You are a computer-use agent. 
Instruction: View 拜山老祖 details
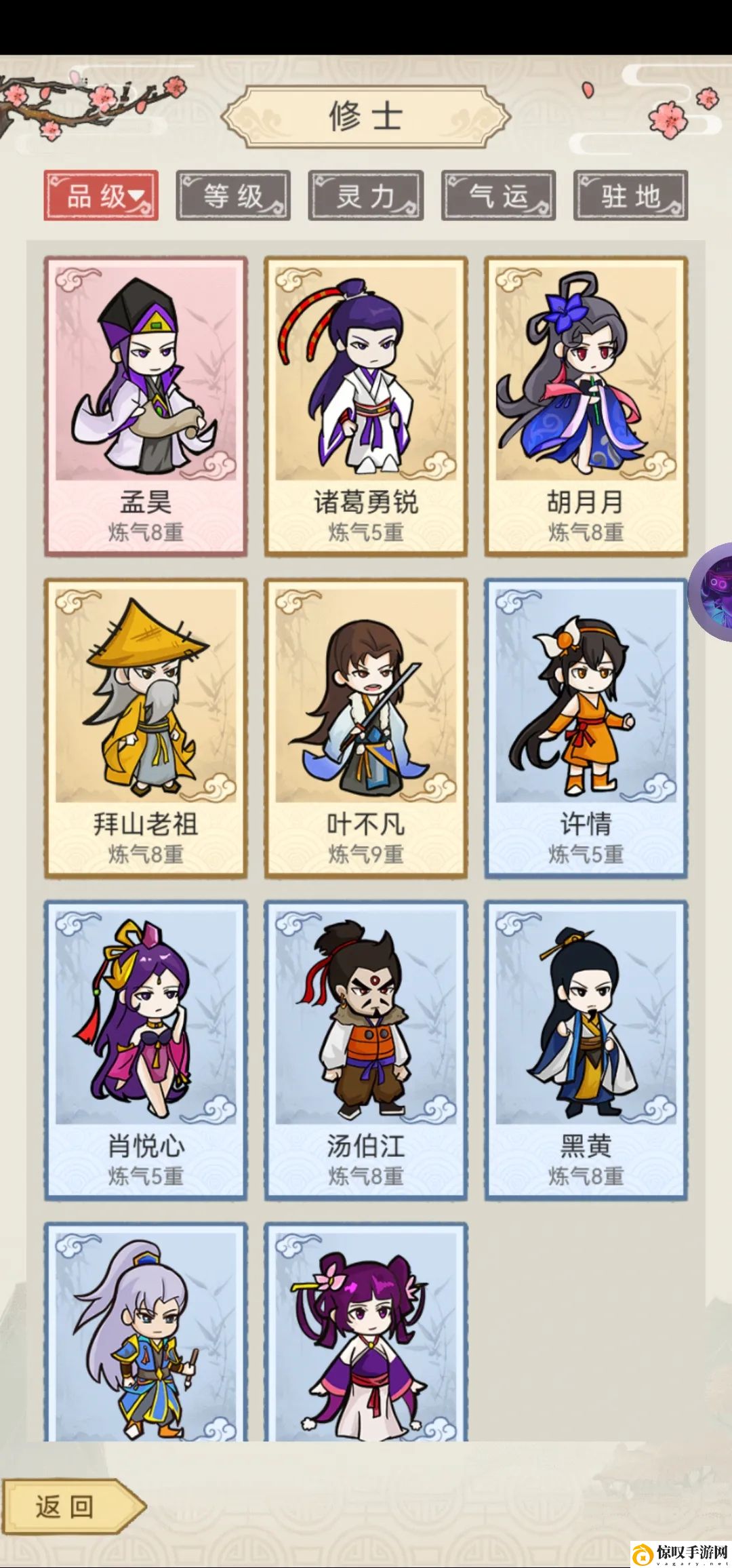coord(146,728)
